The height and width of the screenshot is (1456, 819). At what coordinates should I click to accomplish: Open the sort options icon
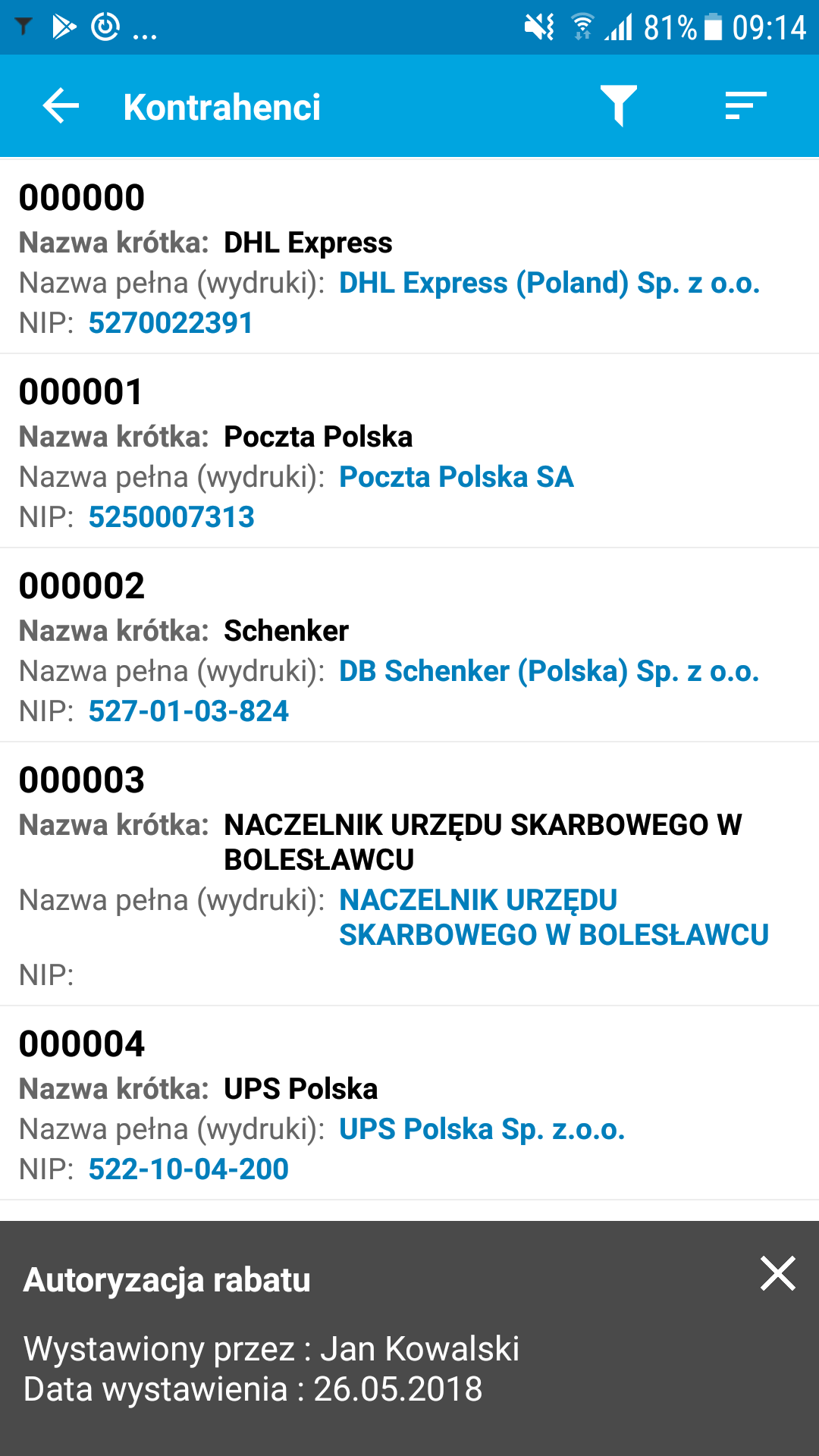[x=745, y=106]
